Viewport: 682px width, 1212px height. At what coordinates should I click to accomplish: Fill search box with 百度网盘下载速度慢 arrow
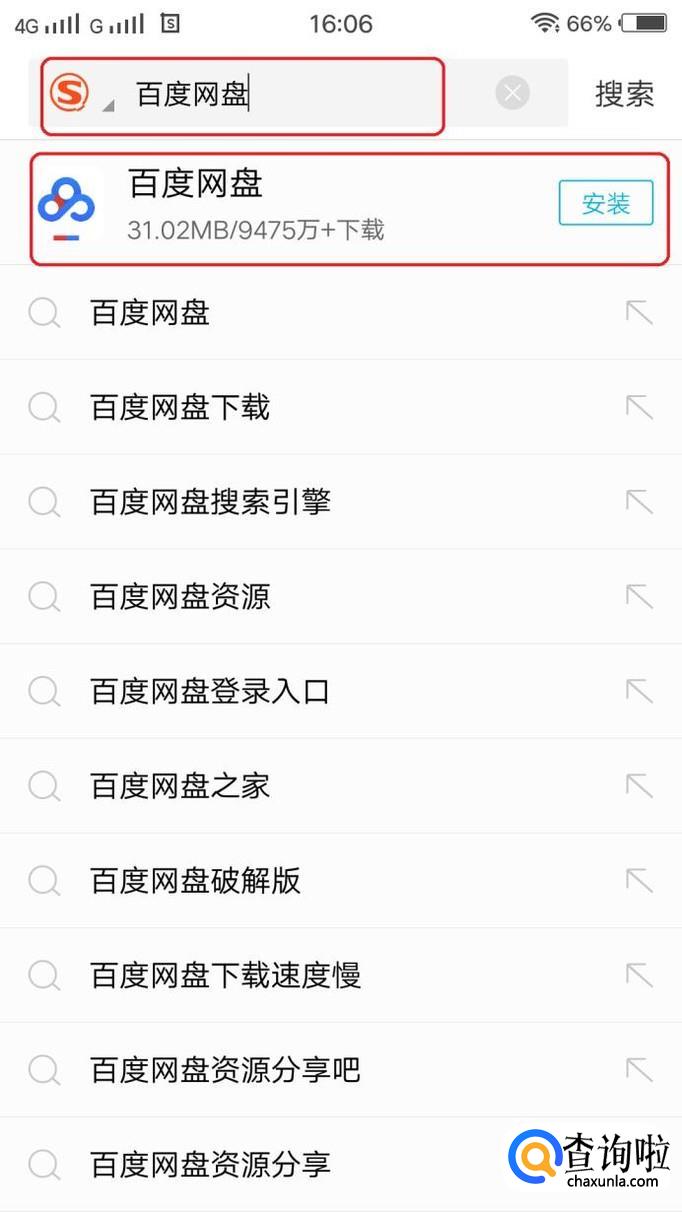point(638,975)
